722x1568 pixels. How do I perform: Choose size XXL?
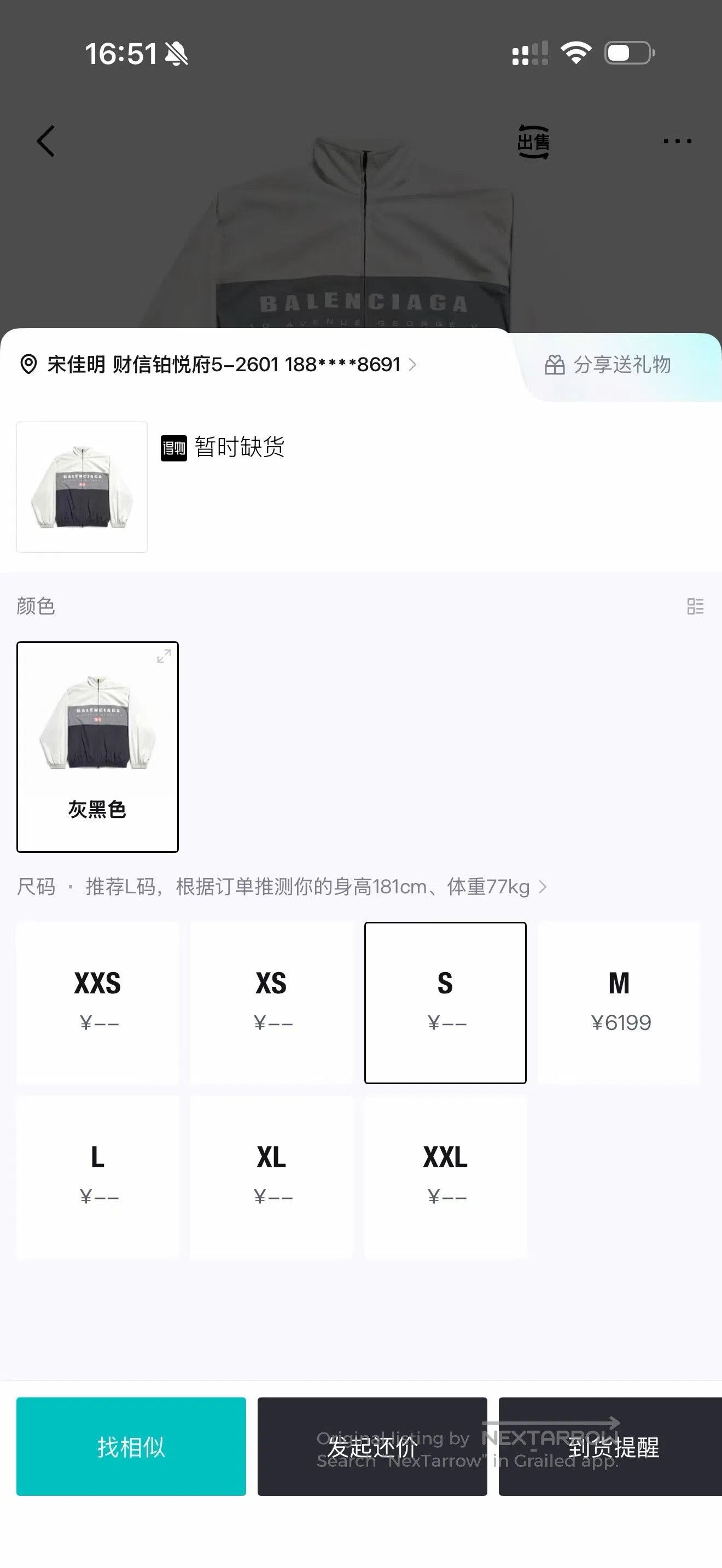(446, 1177)
